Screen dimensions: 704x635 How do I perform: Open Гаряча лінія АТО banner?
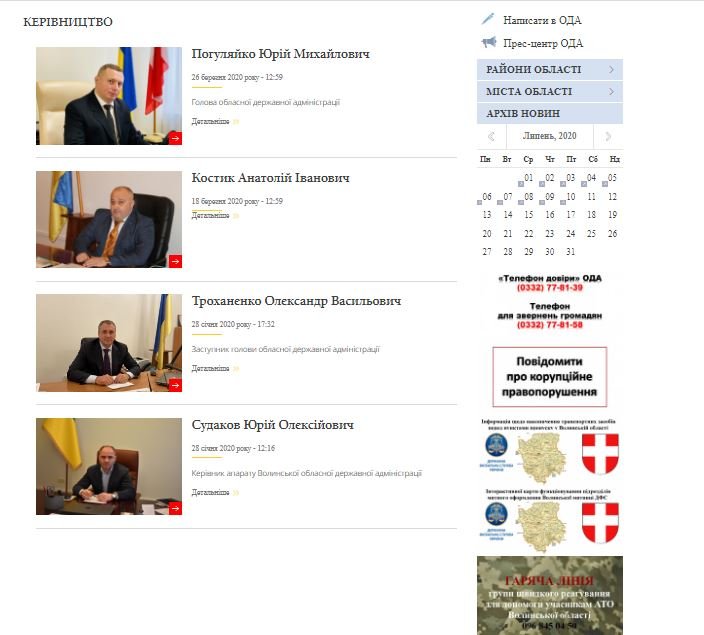tap(549, 595)
